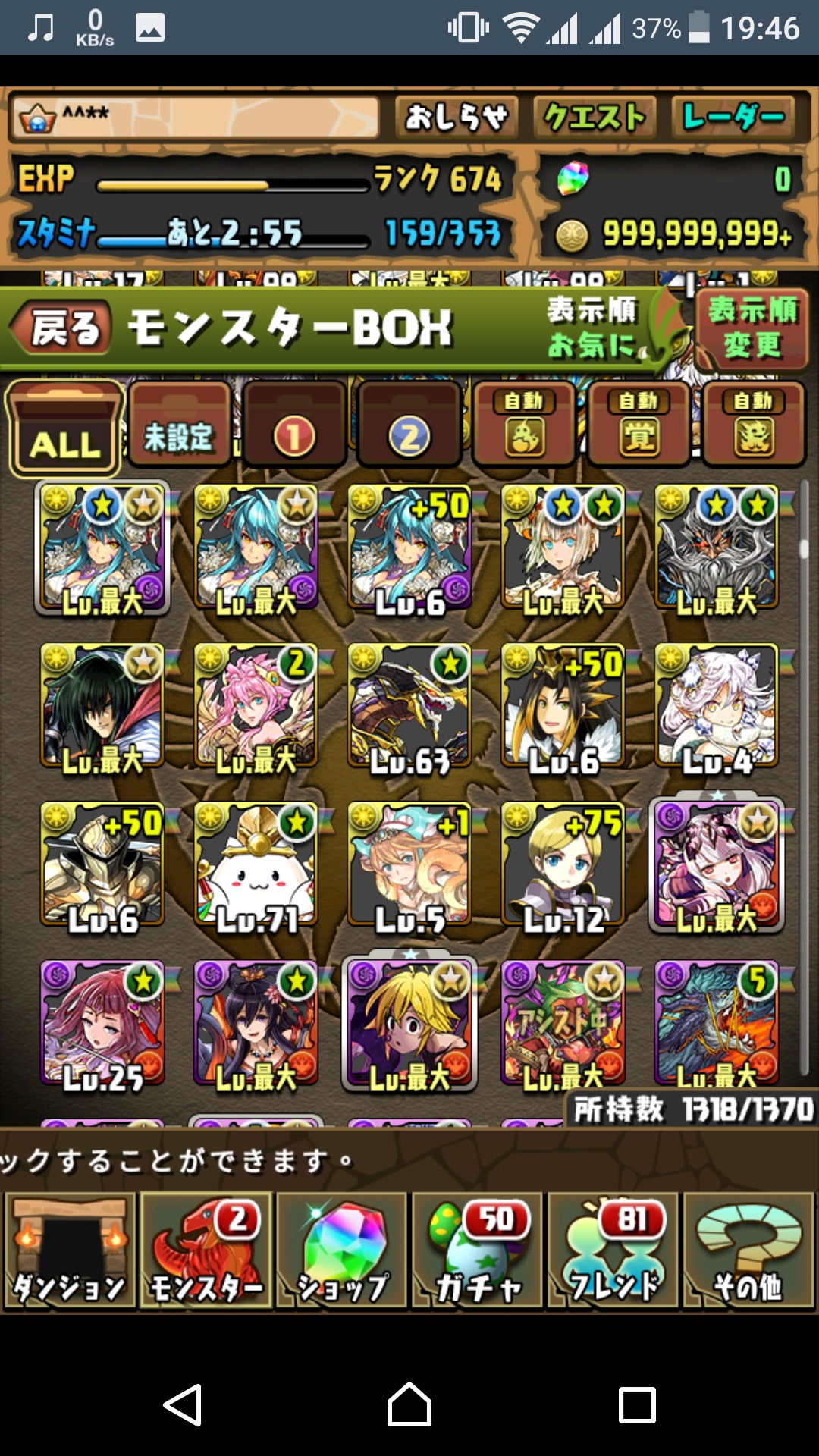
Task: Select the red-haired monster Lv.25
Action: pos(102,1024)
